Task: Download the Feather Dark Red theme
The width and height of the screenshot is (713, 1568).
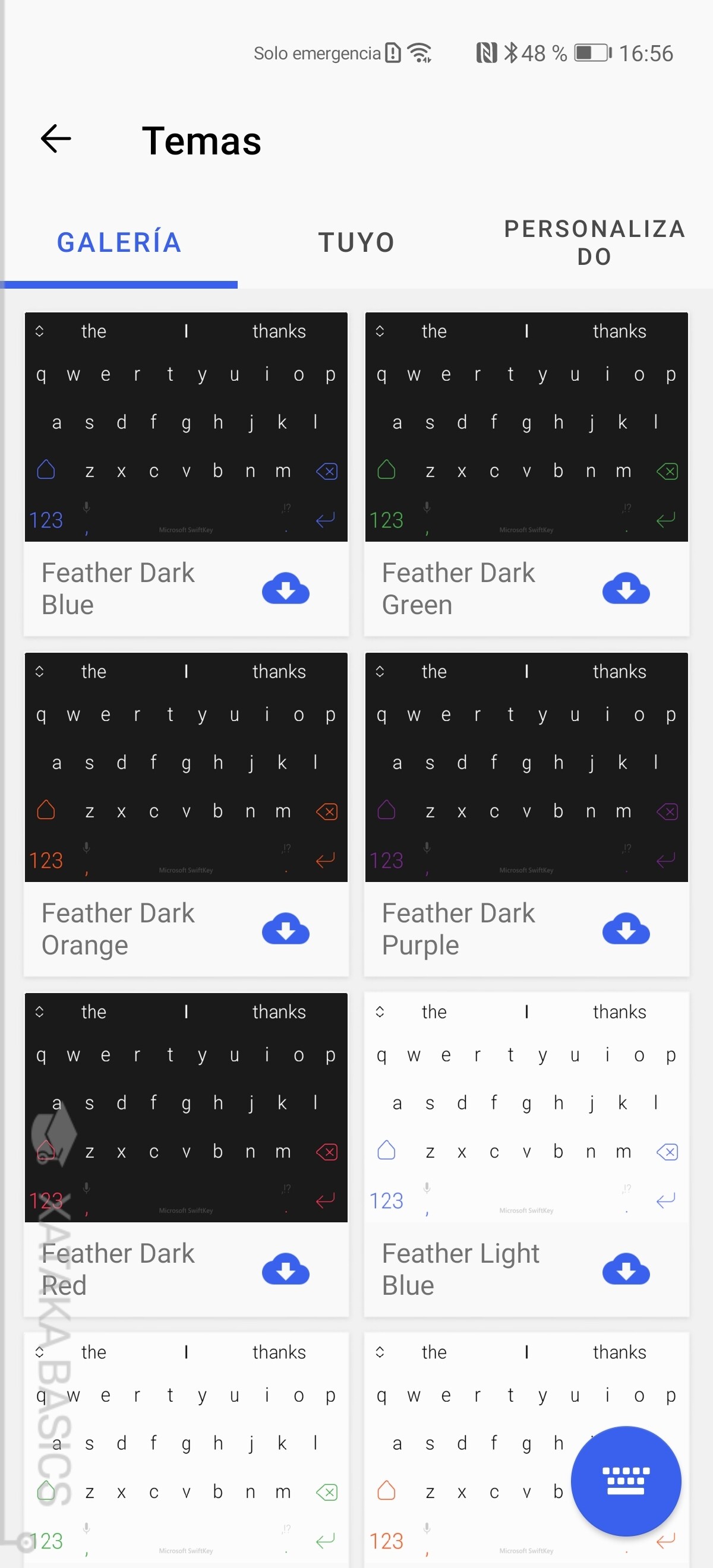Action: pos(286,1269)
